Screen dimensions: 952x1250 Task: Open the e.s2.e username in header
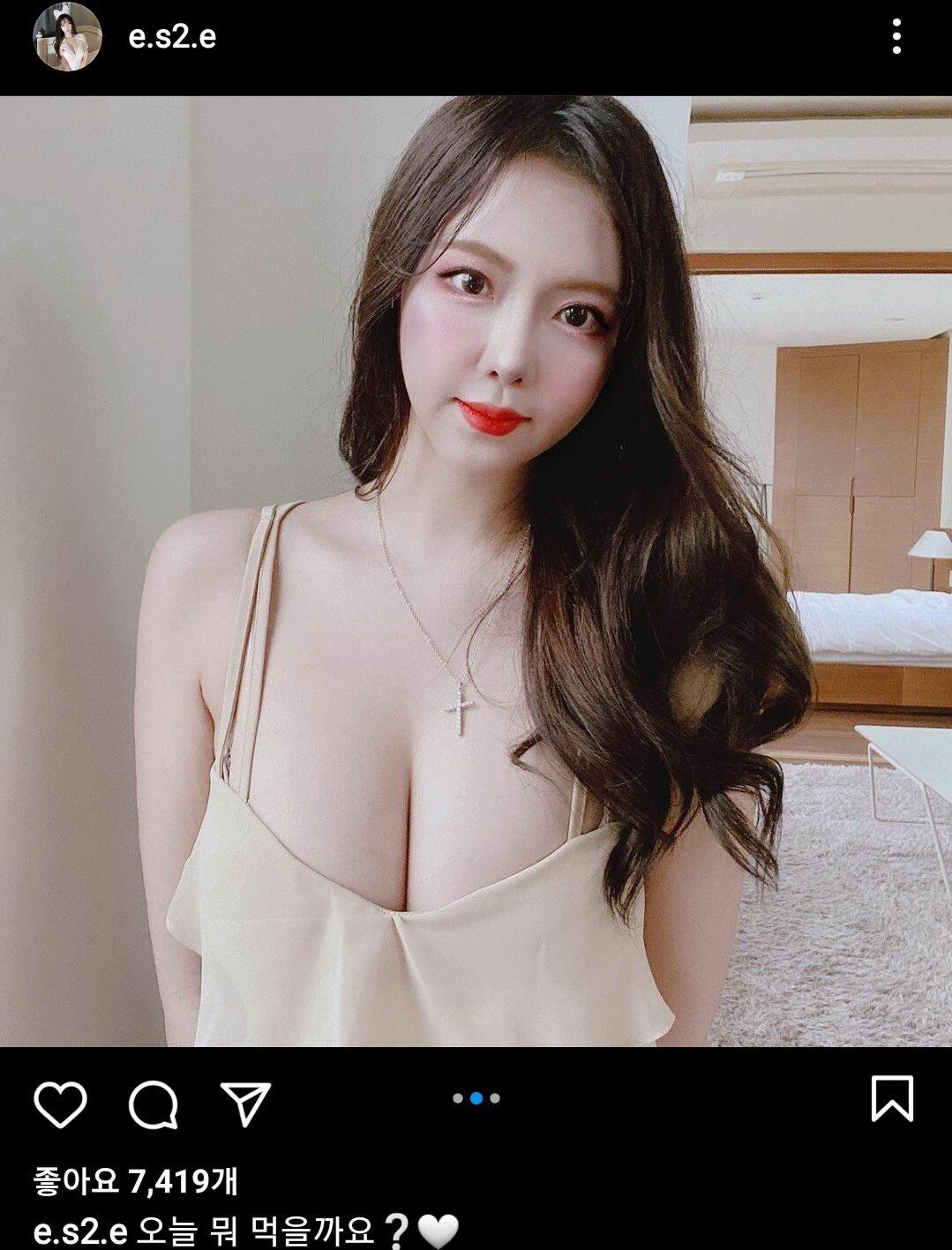tap(172, 37)
